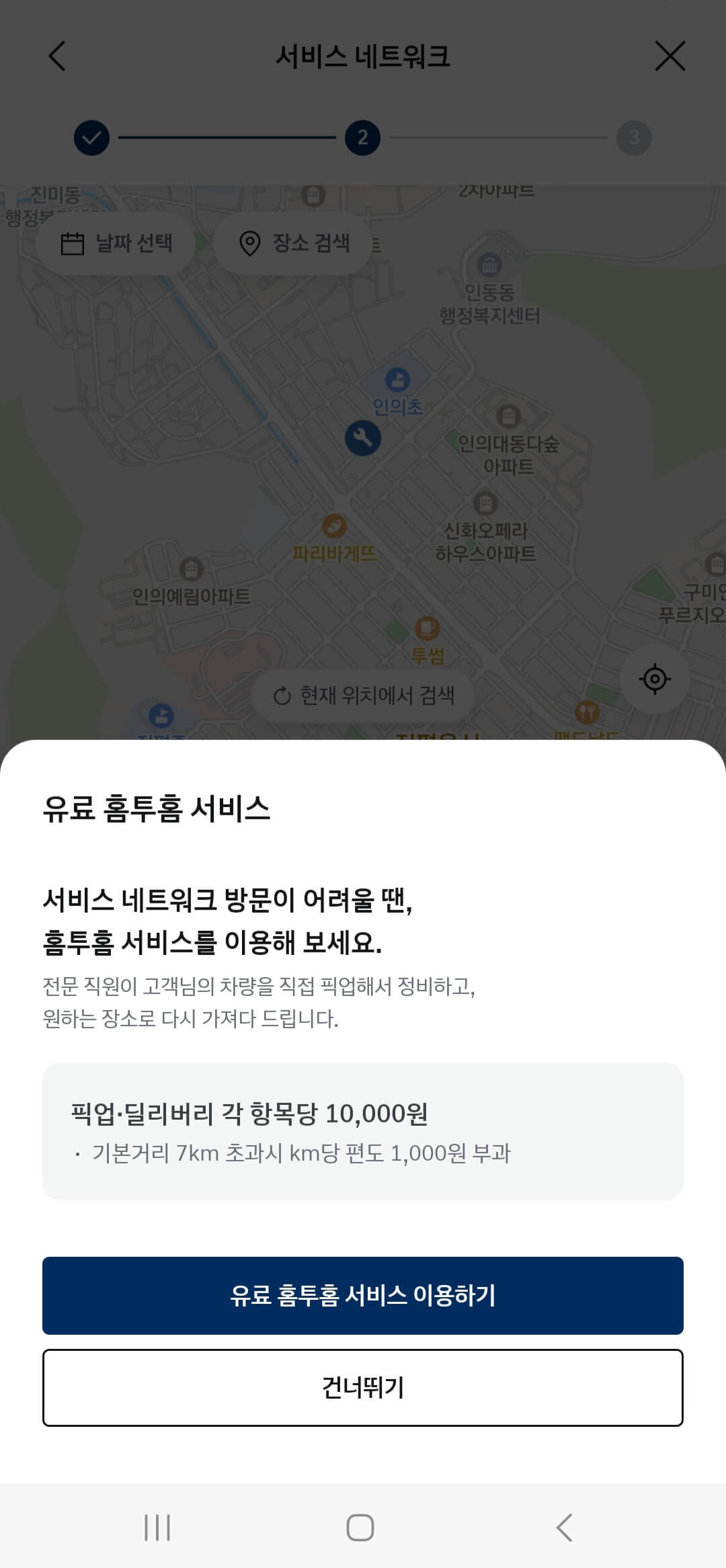
Task: Close the 서비스 네트워크 screen with the X
Action: tap(670, 58)
